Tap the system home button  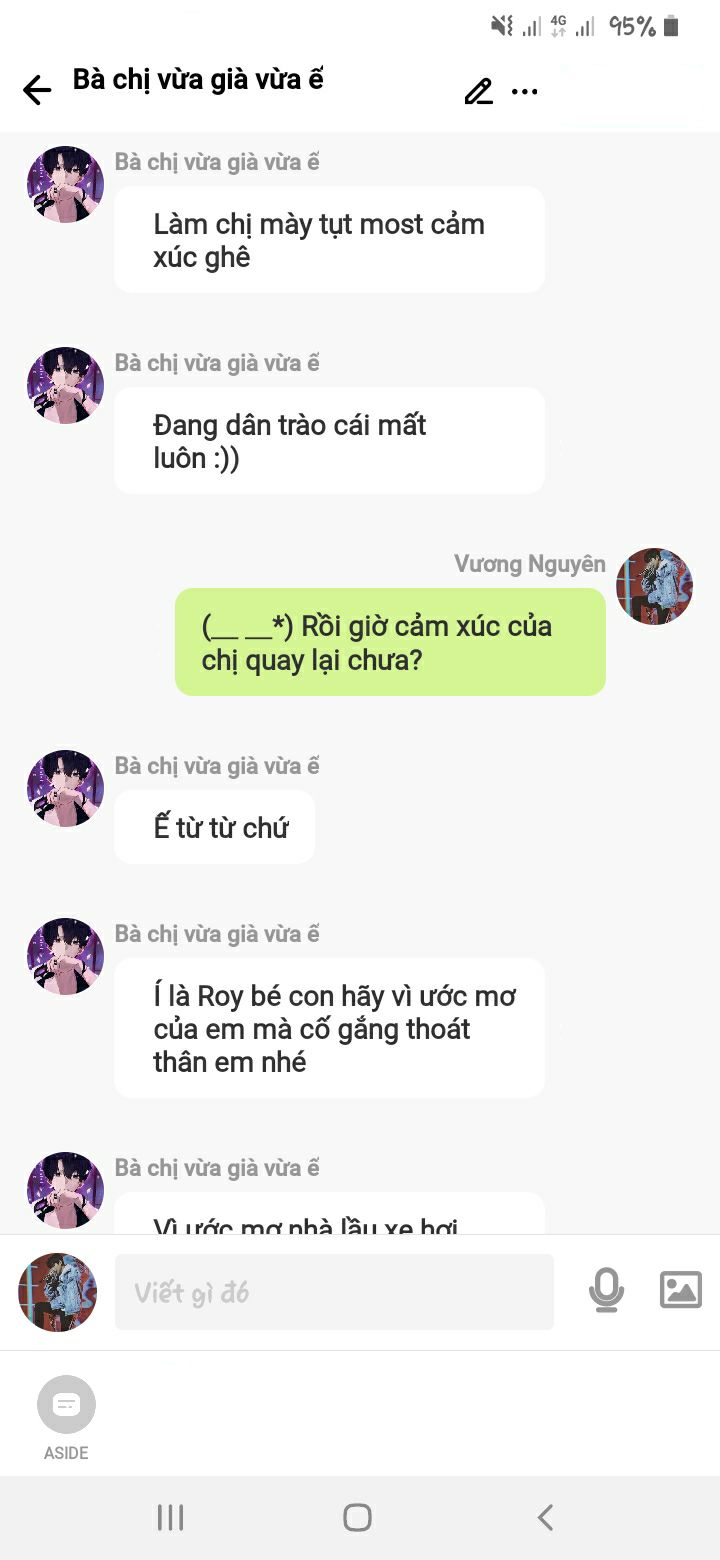tap(358, 1517)
